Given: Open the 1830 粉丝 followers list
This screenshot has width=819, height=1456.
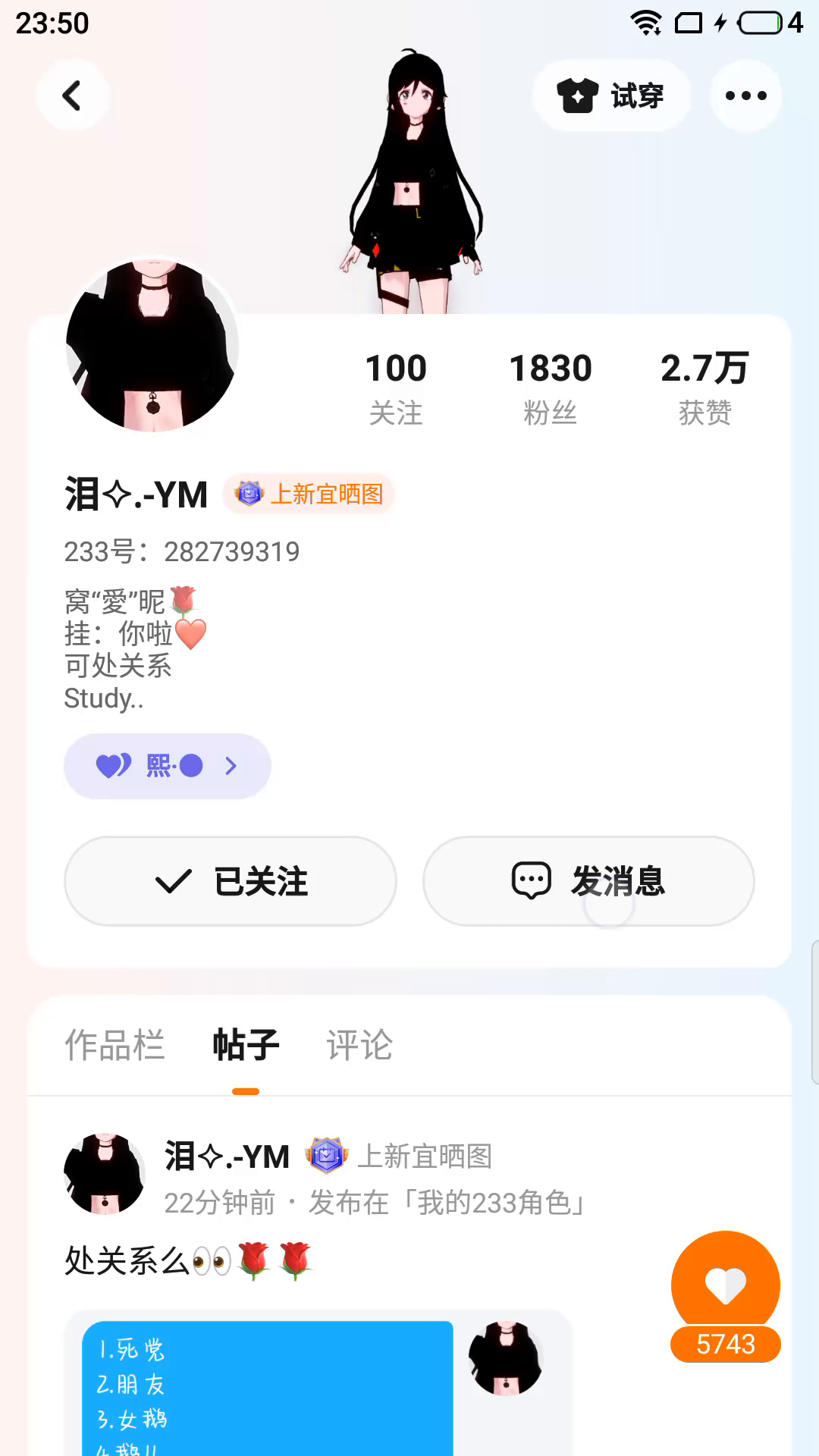Looking at the screenshot, I should tap(551, 388).
